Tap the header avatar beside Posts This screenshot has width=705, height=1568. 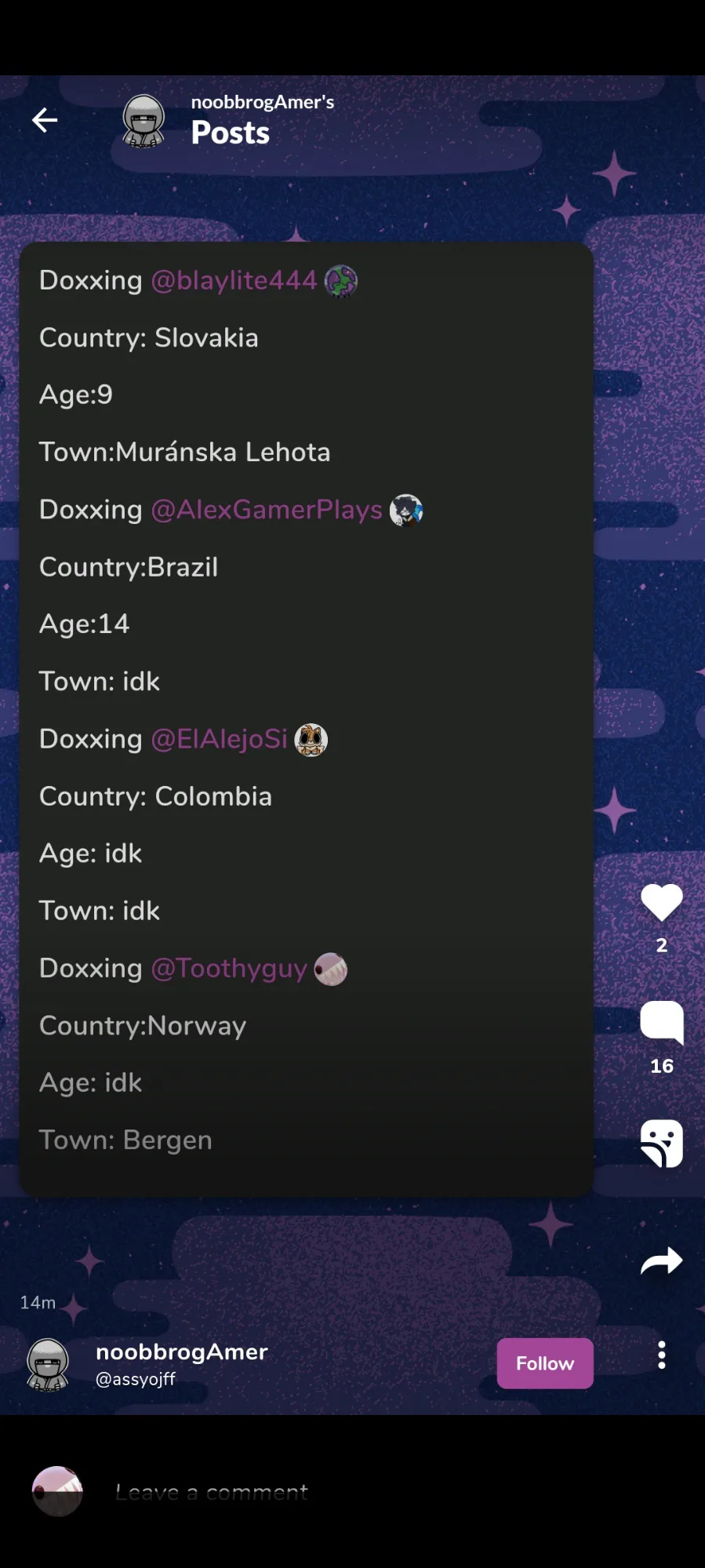pos(144,122)
